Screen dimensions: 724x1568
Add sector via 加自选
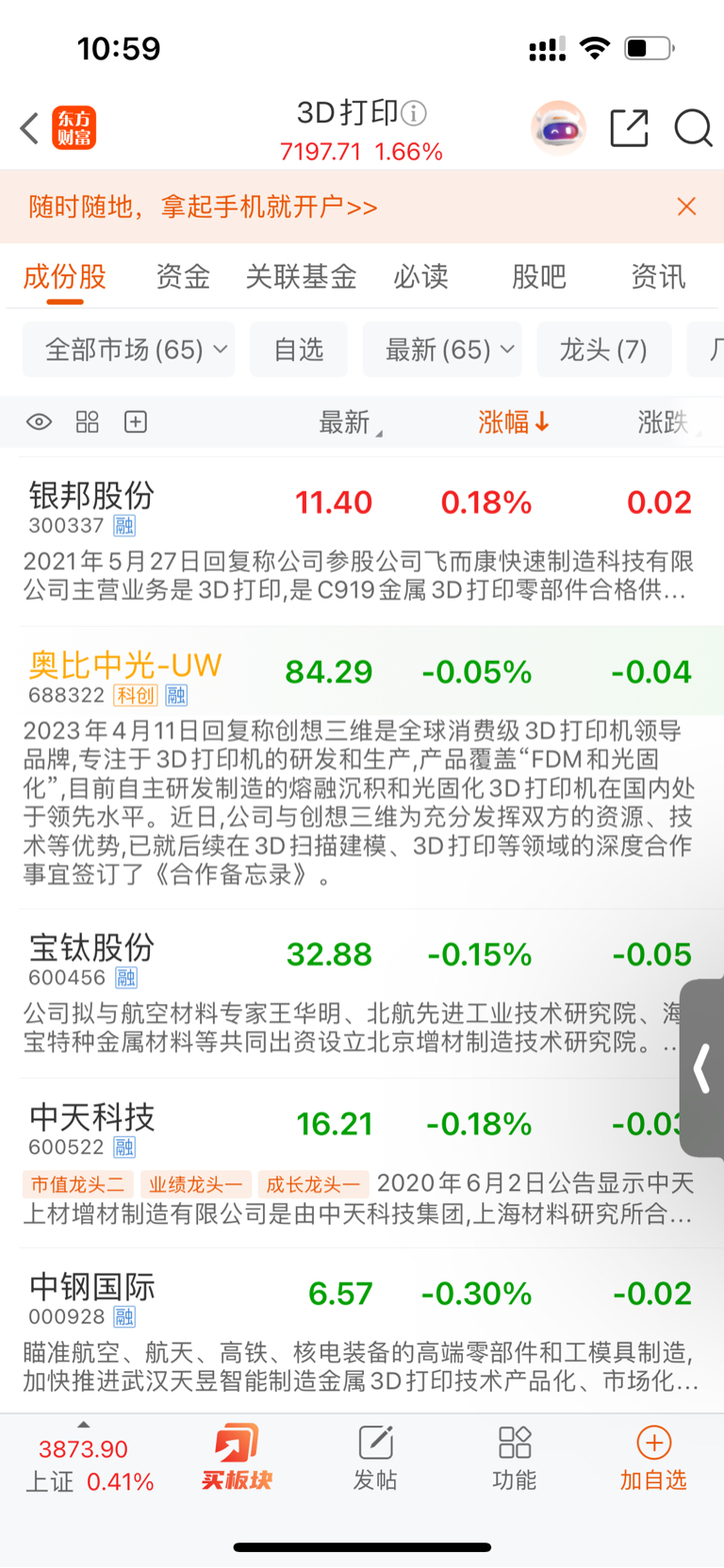click(653, 1457)
